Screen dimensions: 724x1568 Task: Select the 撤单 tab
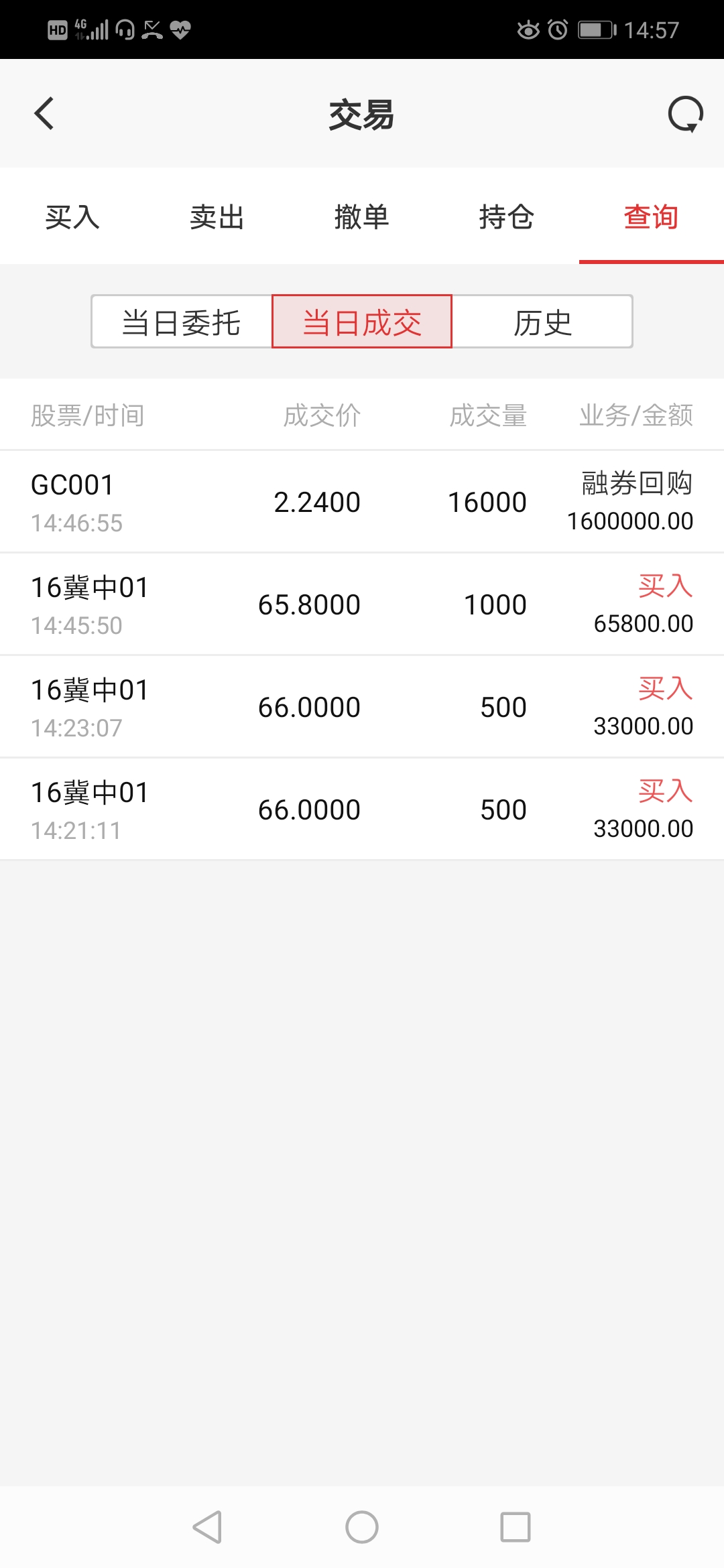[x=362, y=217]
